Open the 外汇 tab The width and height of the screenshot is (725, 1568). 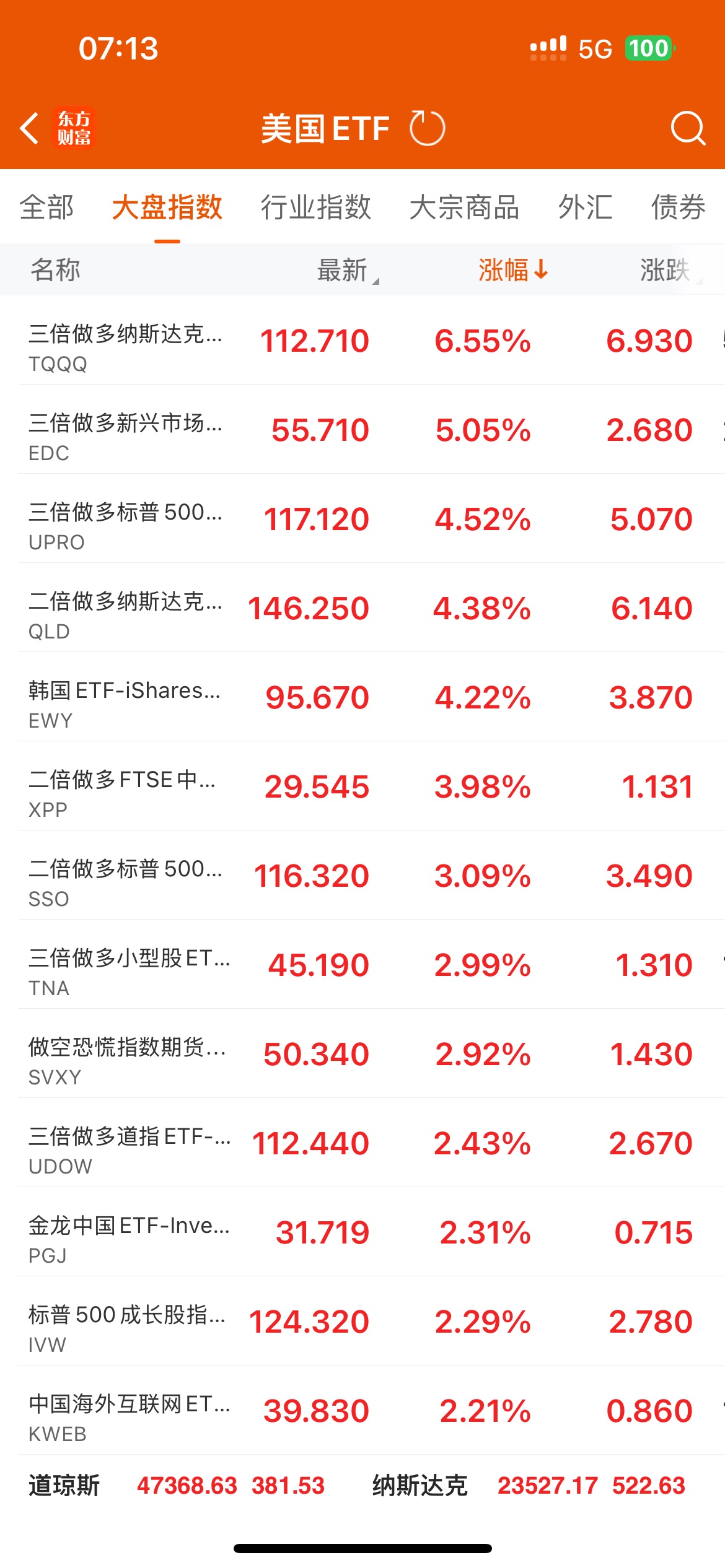pos(585,207)
